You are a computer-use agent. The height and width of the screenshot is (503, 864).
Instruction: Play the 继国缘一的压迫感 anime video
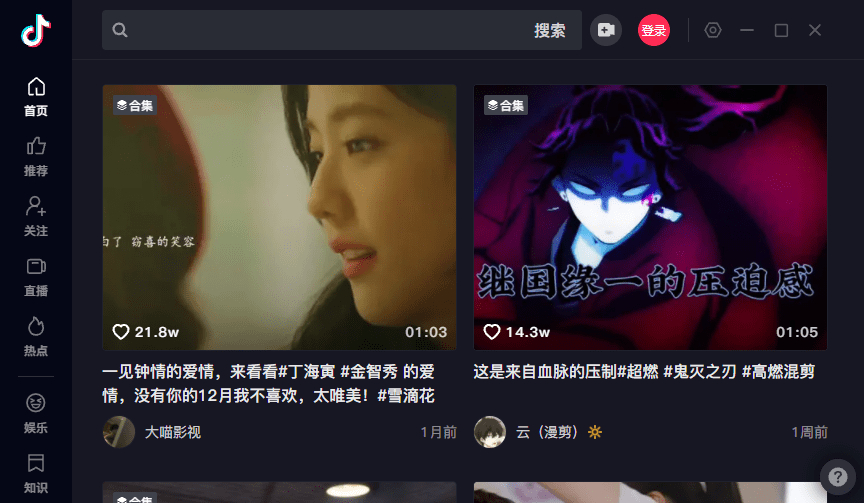(650, 217)
